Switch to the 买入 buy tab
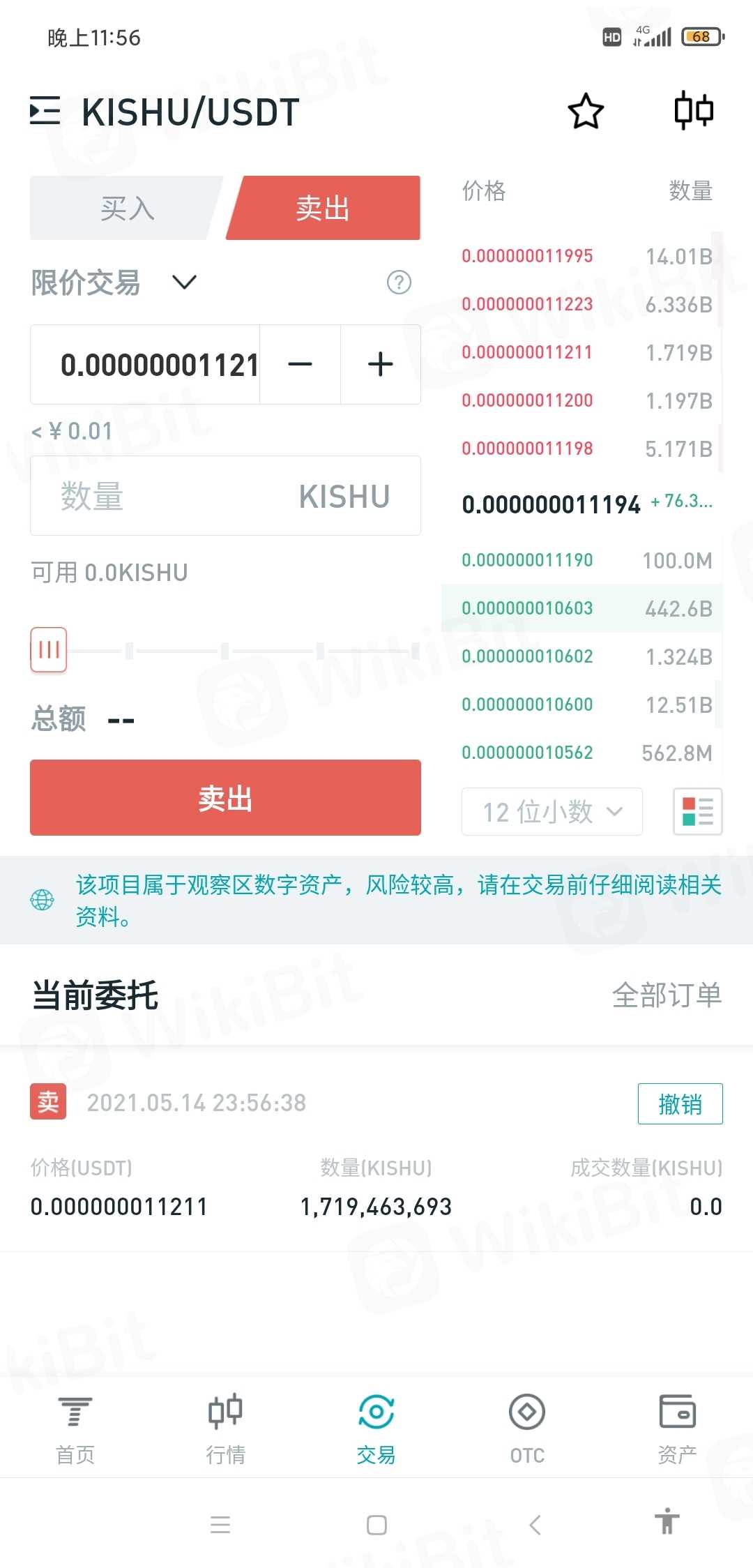 pyautogui.click(x=125, y=208)
